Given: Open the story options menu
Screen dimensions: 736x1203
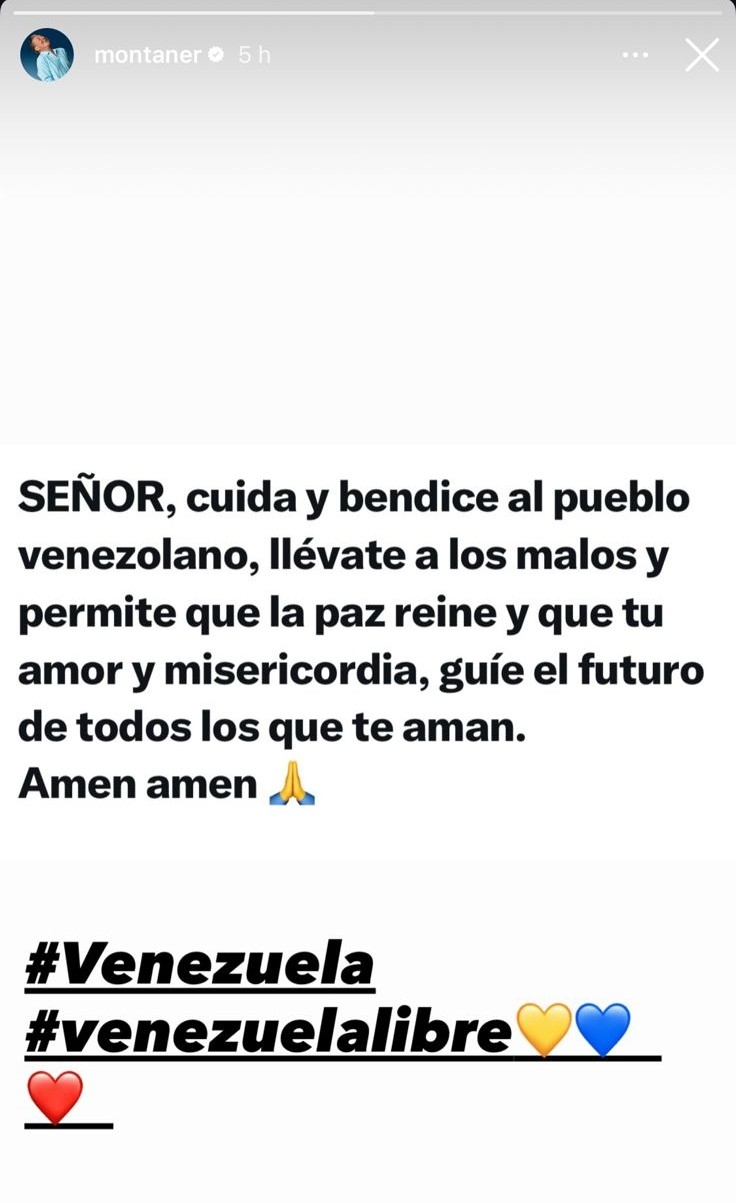Looking at the screenshot, I should click(x=635, y=55).
